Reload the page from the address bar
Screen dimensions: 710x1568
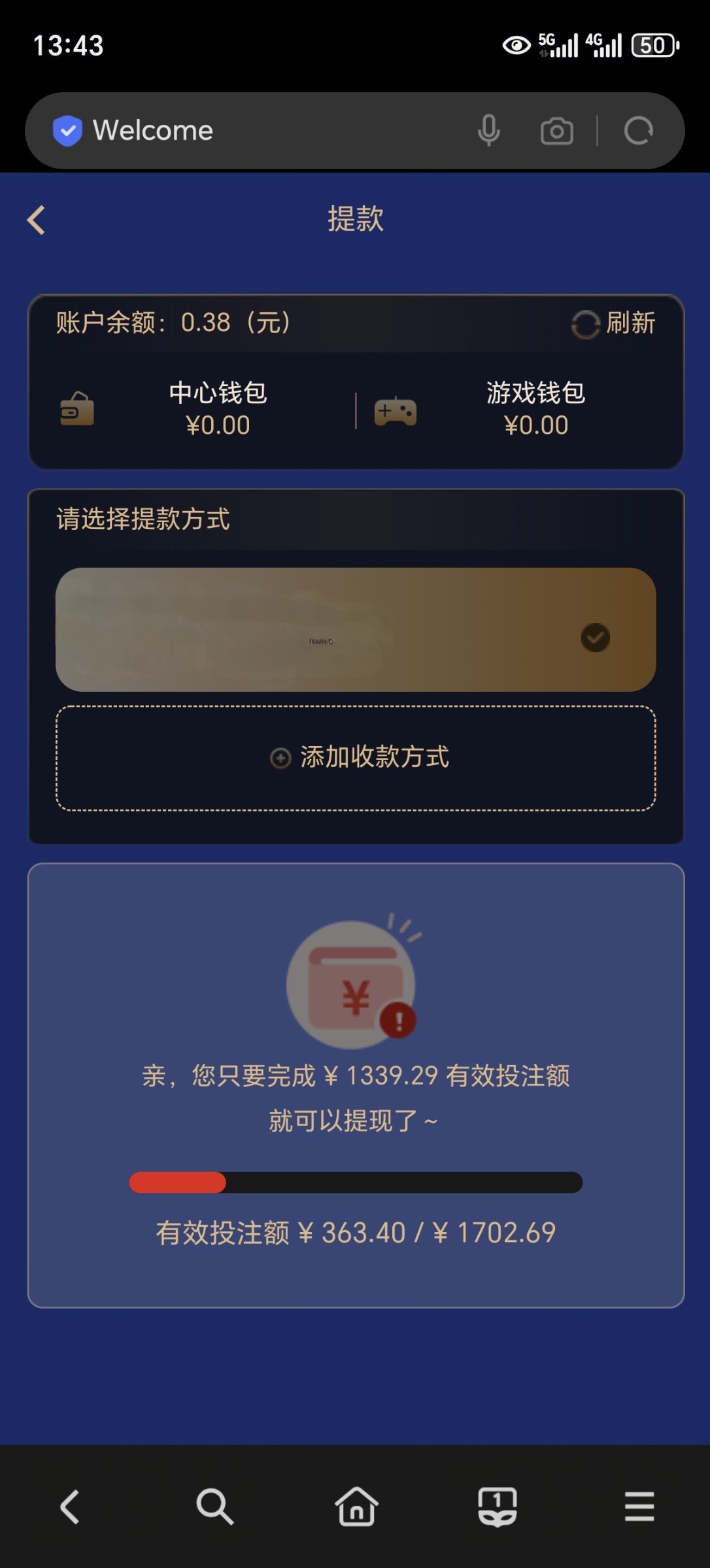pyautogui.click(x=638, y=131)
